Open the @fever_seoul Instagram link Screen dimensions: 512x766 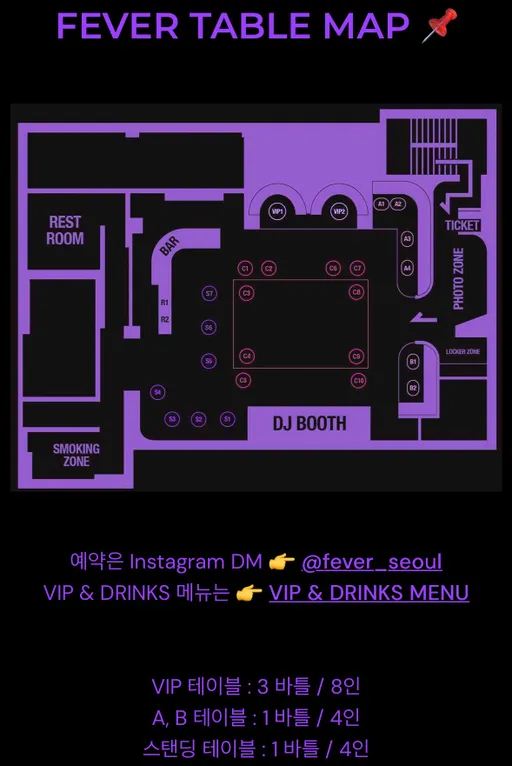click(372, 562)
